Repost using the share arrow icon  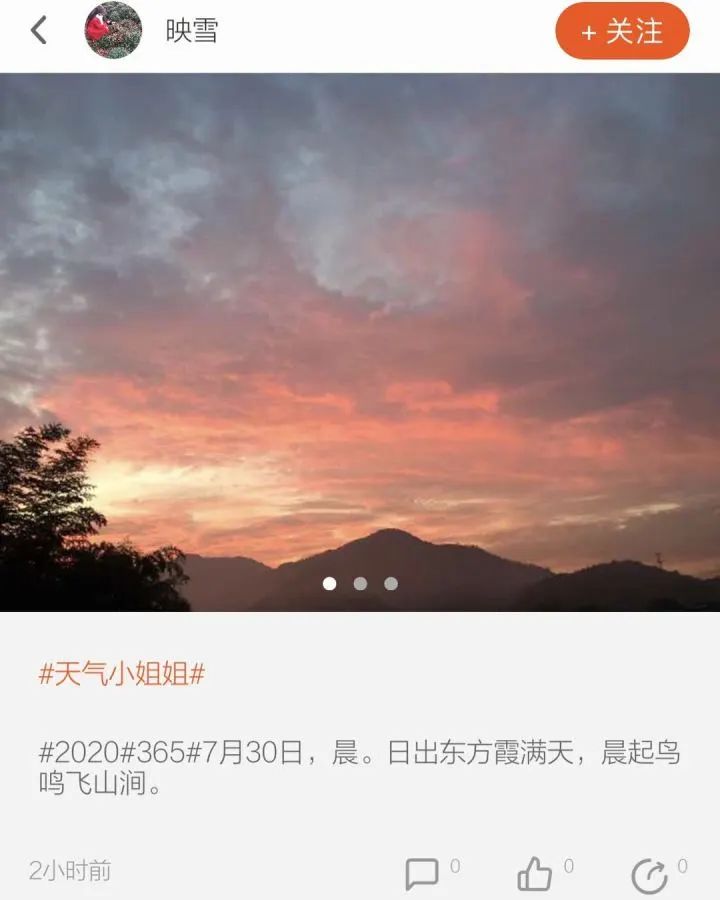pos(649,875)
